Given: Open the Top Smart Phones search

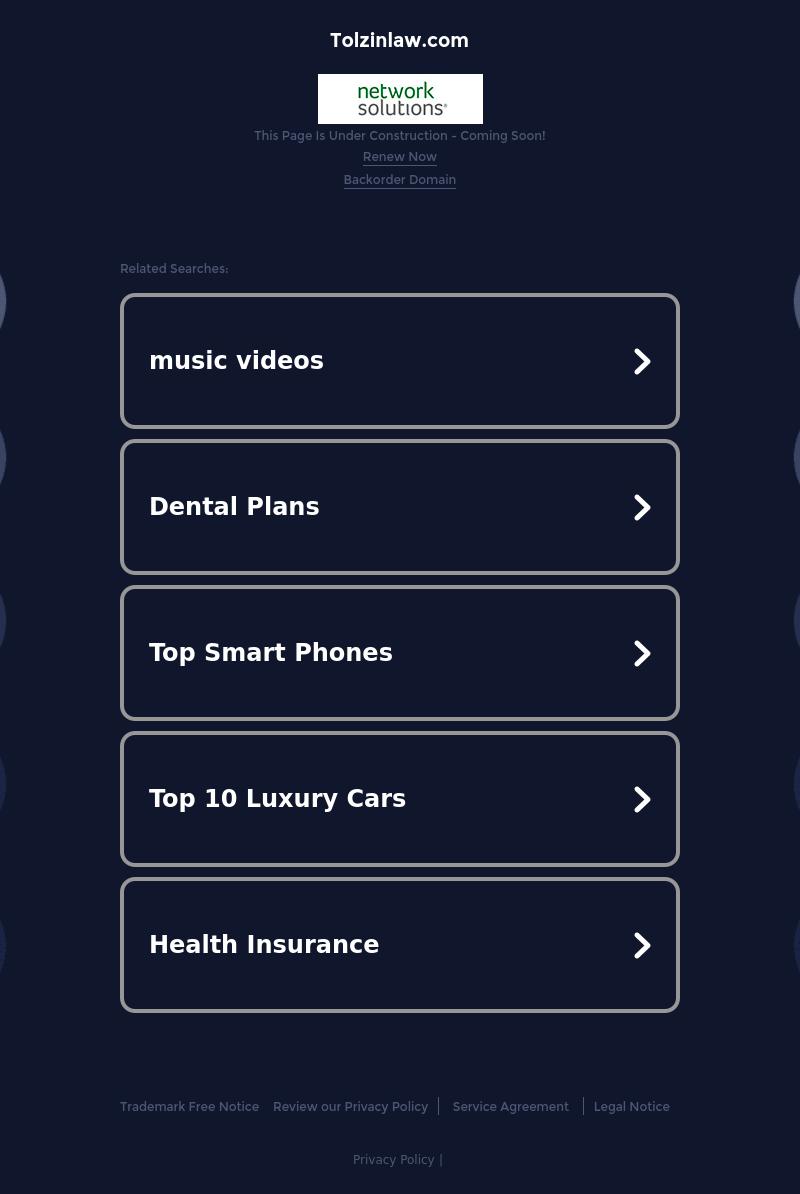Looking at the screenshot, I should (x=399, y=653).
